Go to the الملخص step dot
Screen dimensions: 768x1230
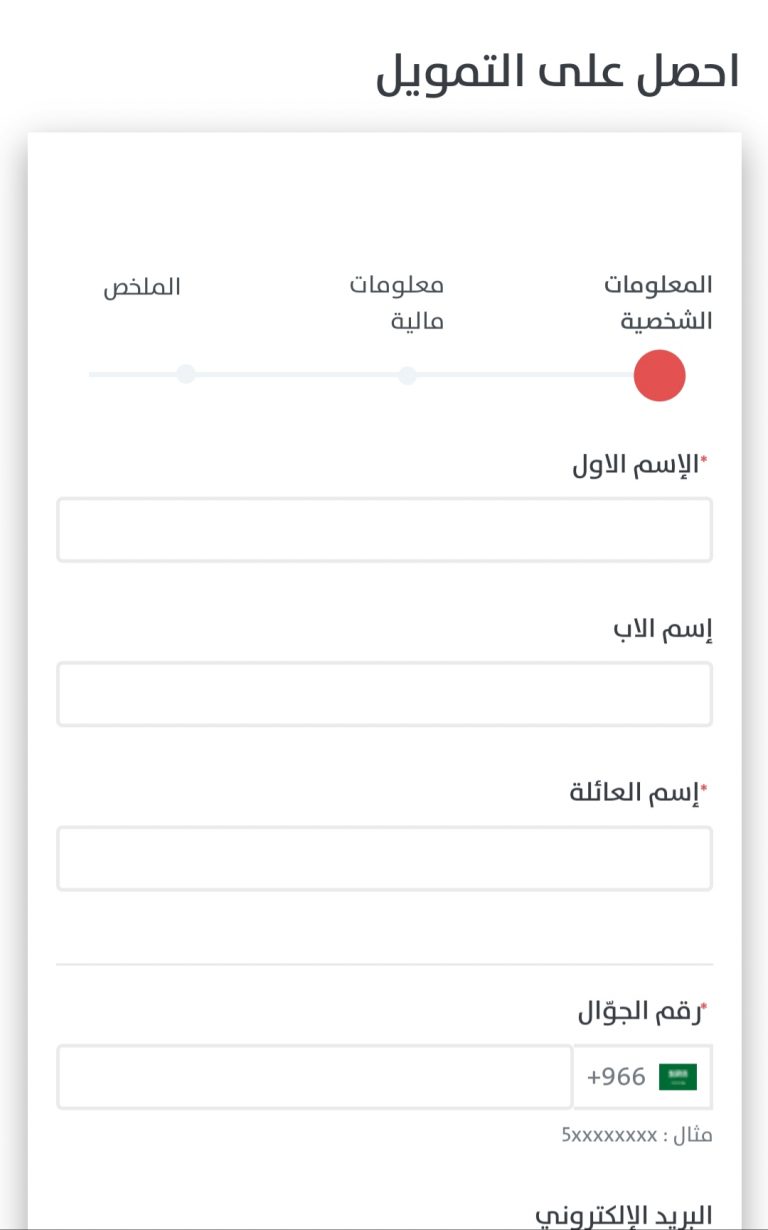click(x=186, y=375)
